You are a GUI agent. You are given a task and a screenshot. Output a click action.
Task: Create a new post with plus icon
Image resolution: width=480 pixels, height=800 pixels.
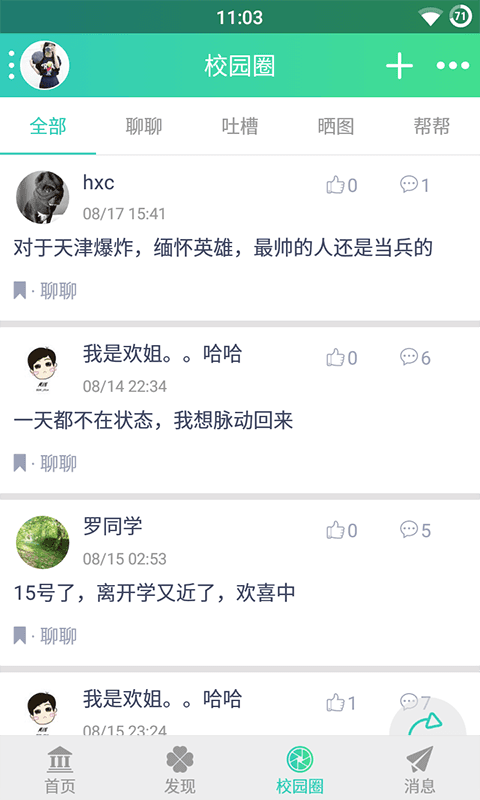399,65
